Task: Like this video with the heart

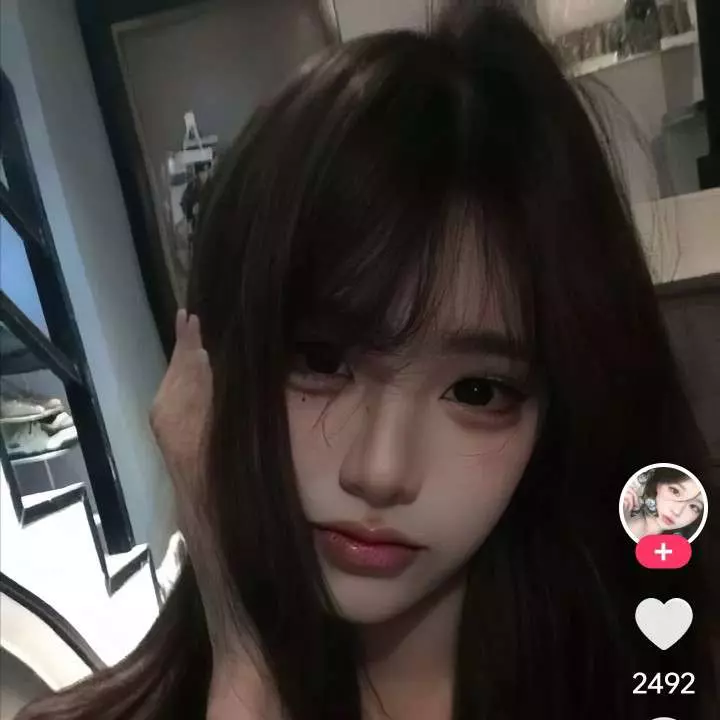Action: tap(664, 624)
